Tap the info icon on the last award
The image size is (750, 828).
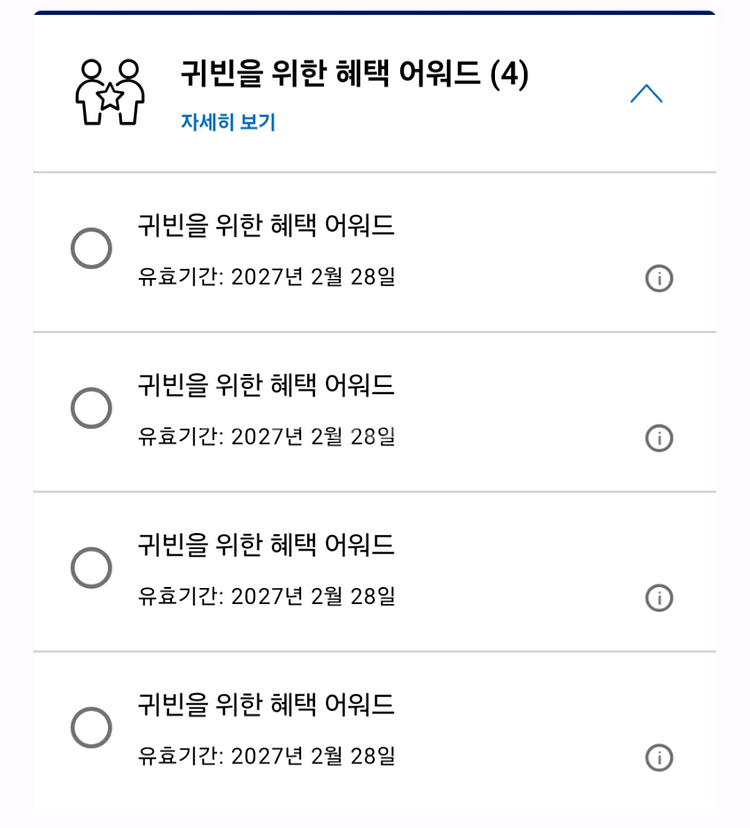point(659,757)
